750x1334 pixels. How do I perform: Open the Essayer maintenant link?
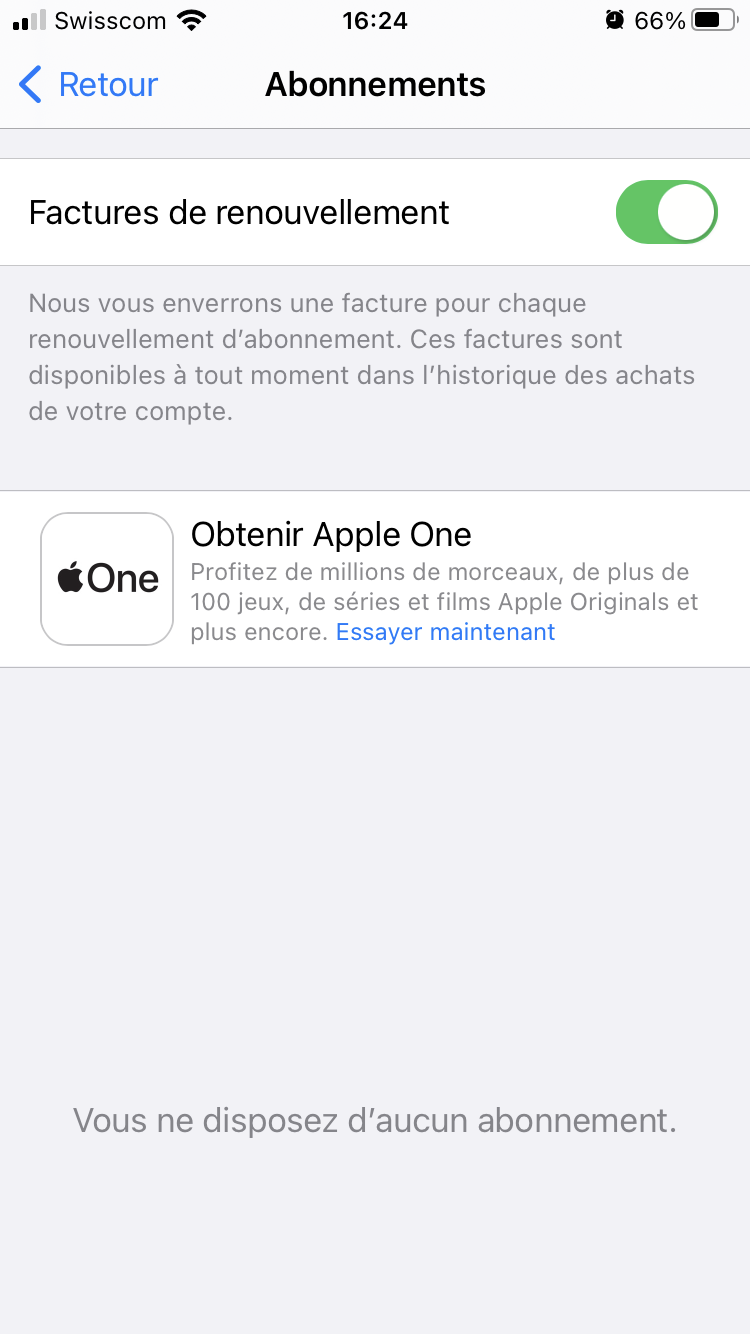445,632
